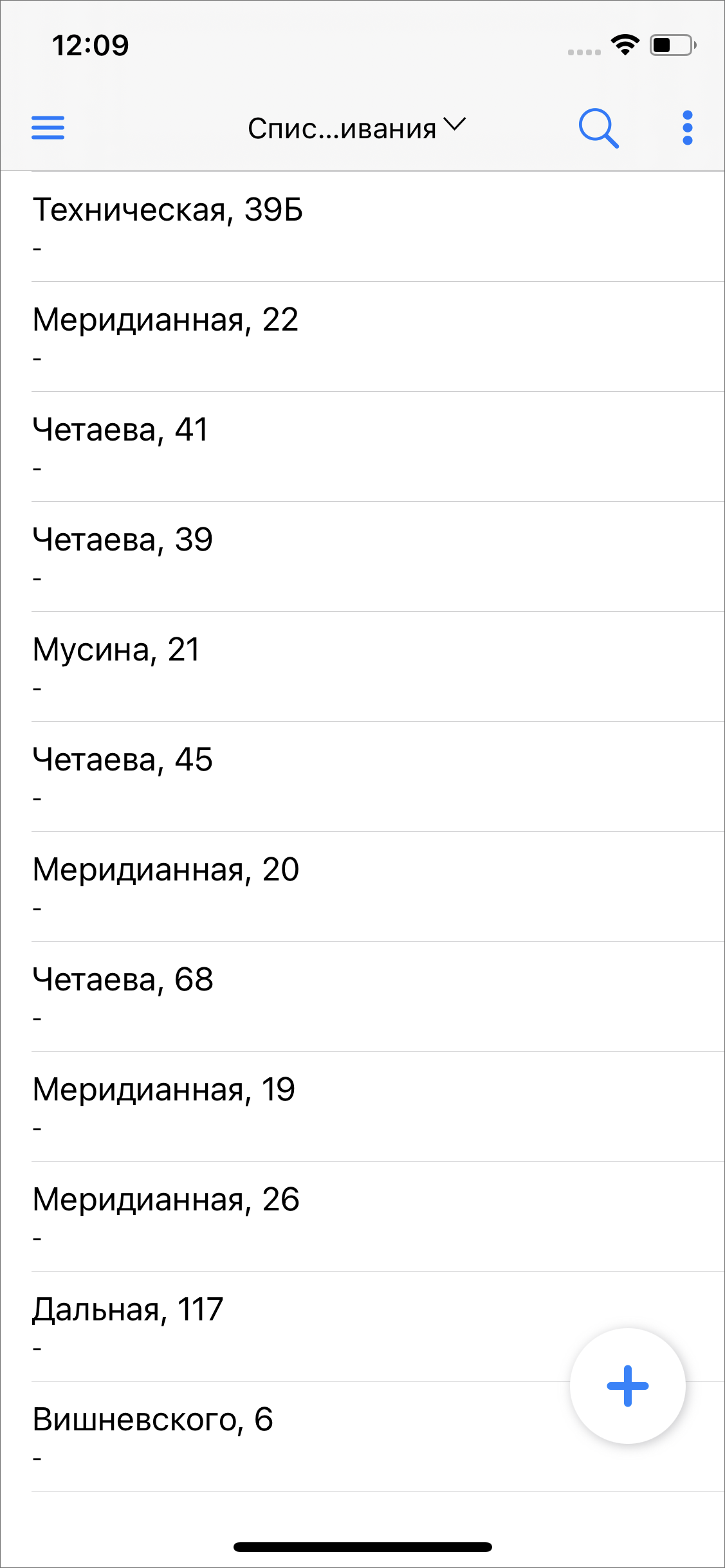This screenshot has width=725, height=1568.
Task: Select the Вишневского, 6 item
Action: pos(289,1436)
